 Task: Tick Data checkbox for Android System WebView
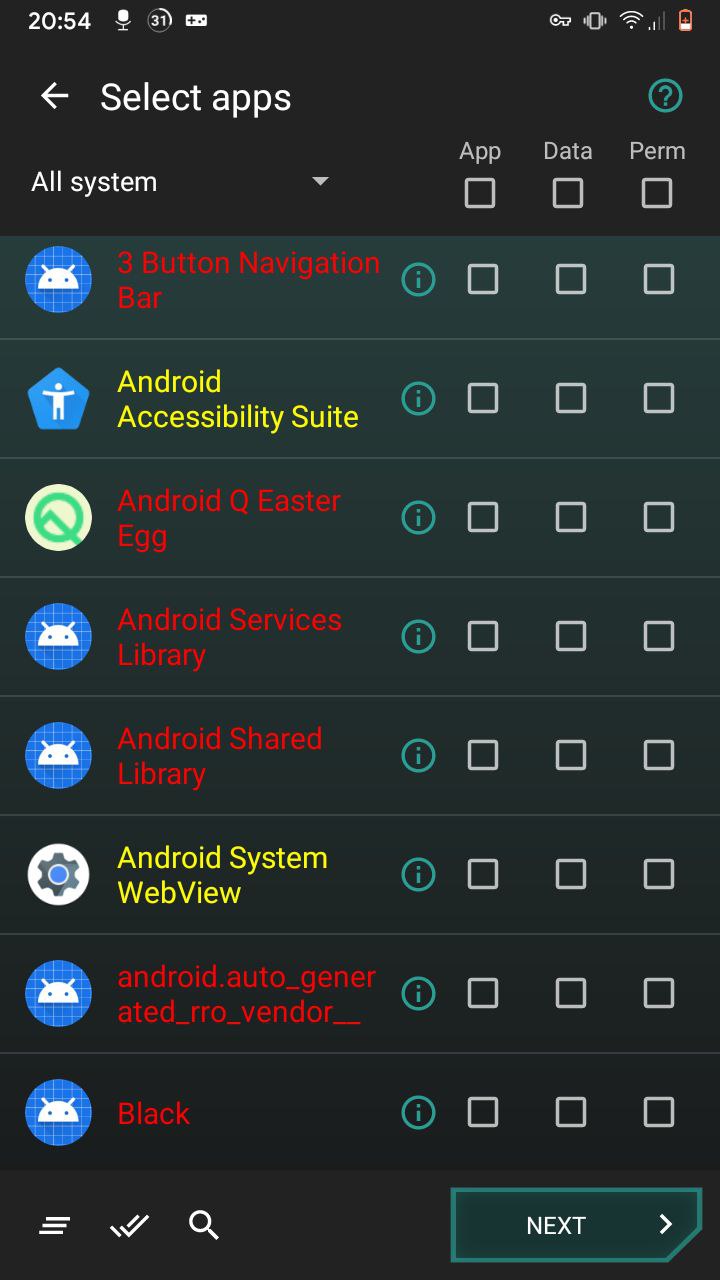coord(571,874)
